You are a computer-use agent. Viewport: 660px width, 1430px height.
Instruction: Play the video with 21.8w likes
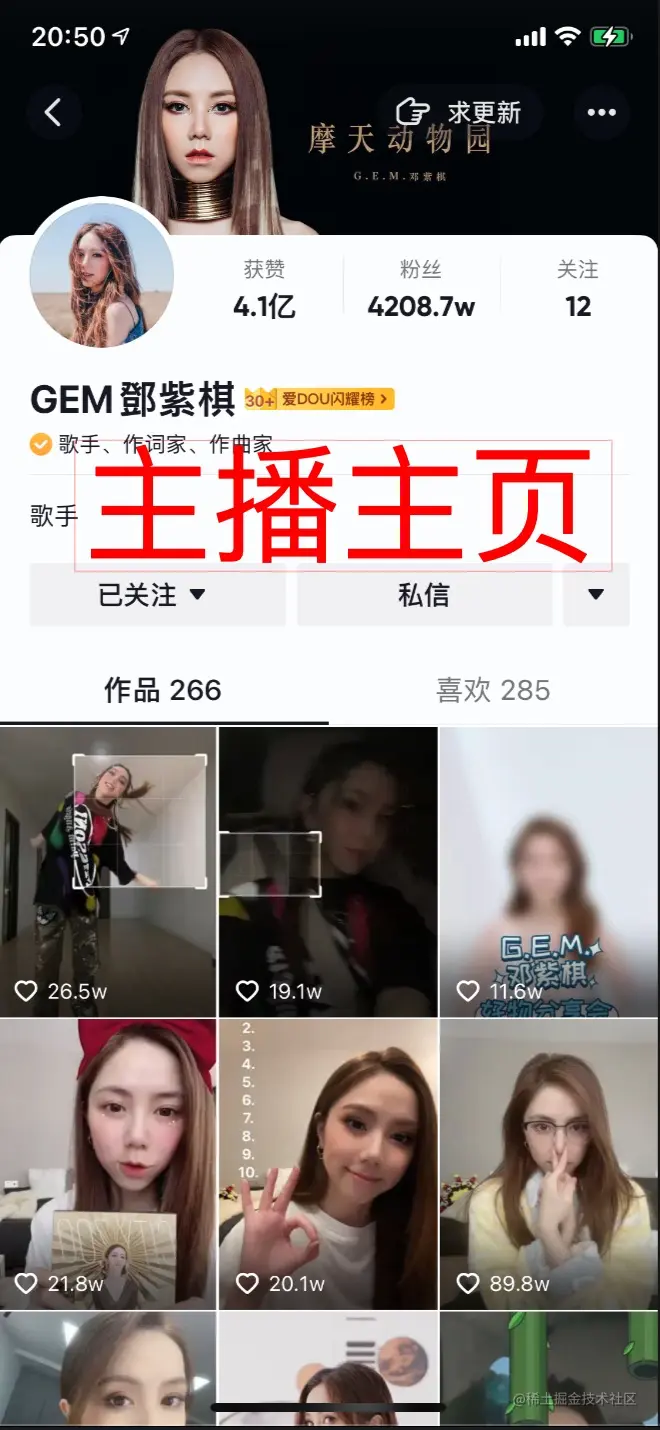(x=108, y=1164)
